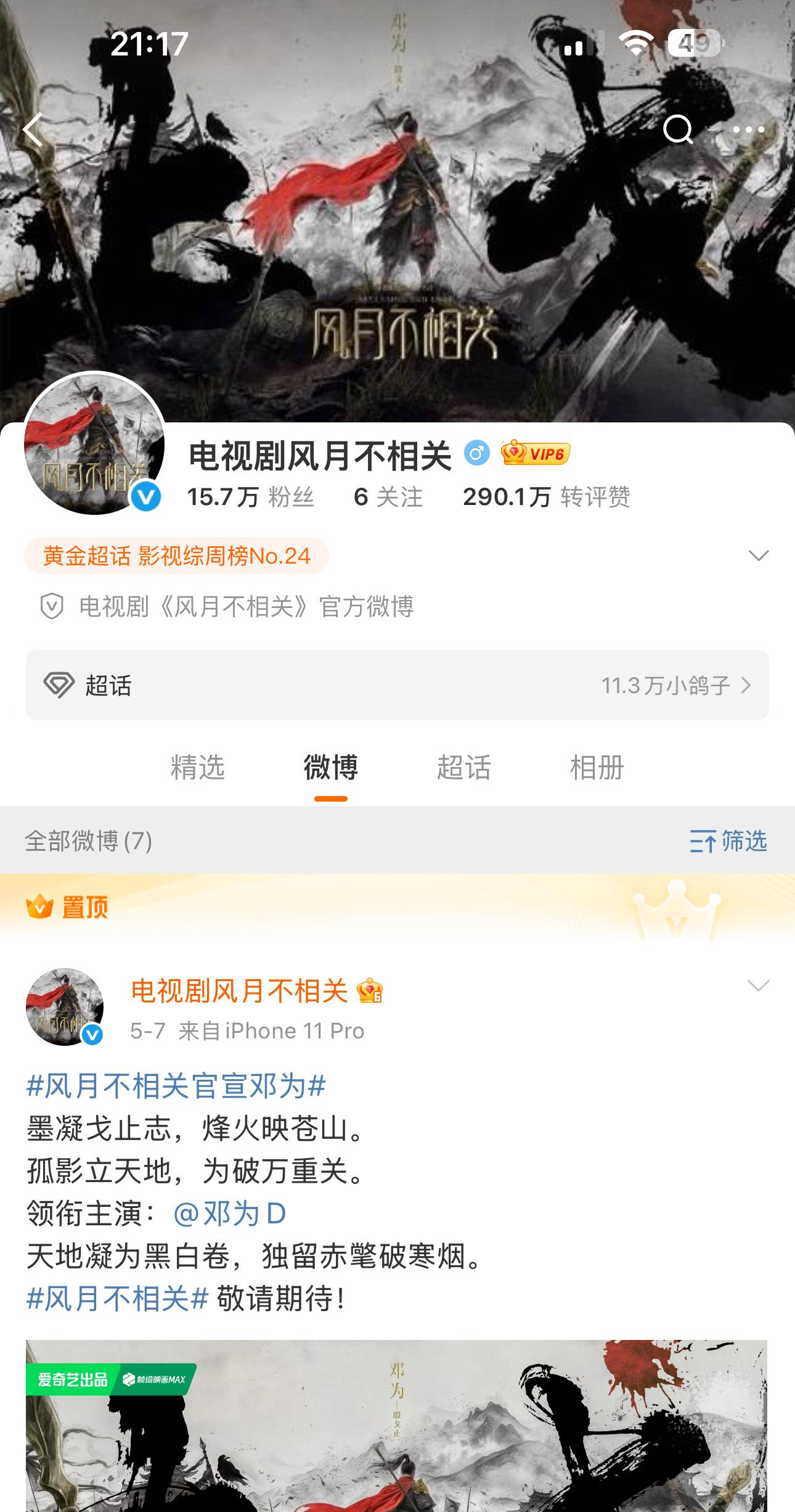Tap 黄金超话 影视综周榜No.24 chip
The image size is (795, 1512).
coord(176,556)
